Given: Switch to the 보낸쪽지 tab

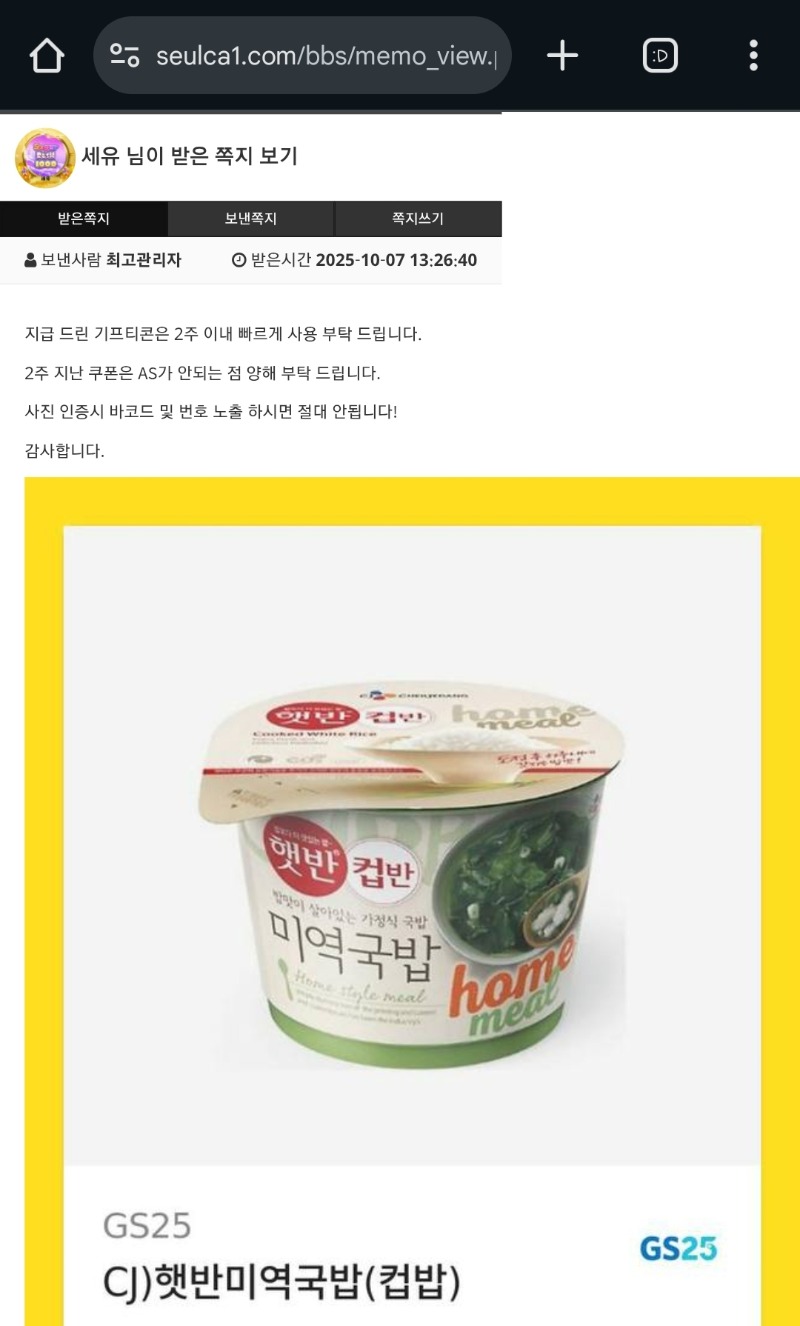Looking at the screenshot, I should click(251, 219).
